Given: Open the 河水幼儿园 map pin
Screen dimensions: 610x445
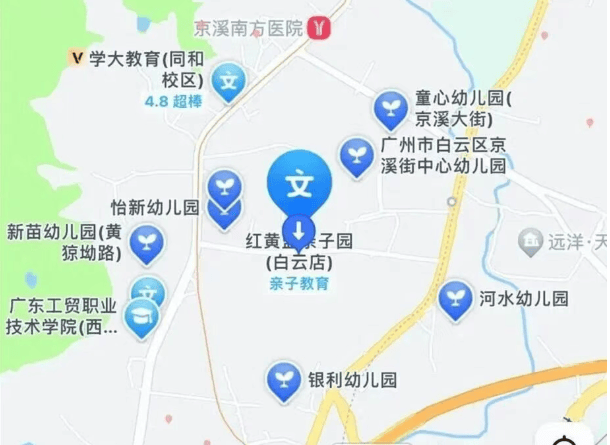Looking at the screenshot, I should point(456,297).
